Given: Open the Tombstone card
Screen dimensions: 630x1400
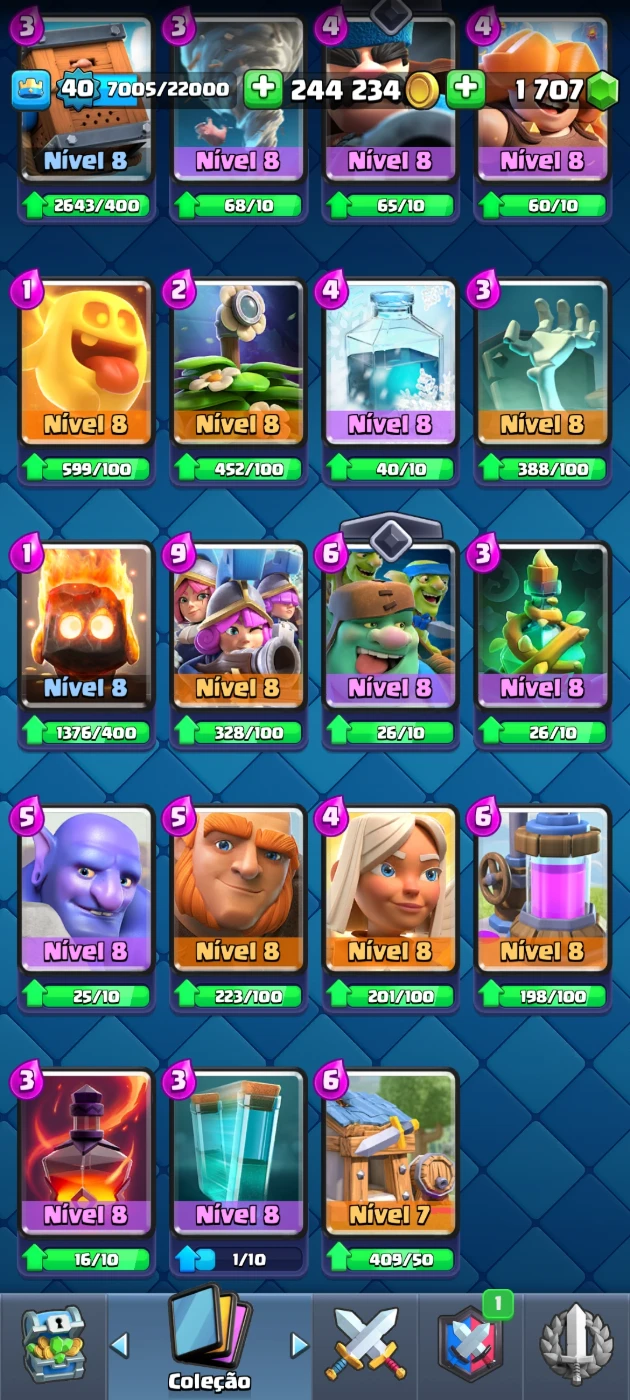Looking at the screenshot, I should coord(542,365).
